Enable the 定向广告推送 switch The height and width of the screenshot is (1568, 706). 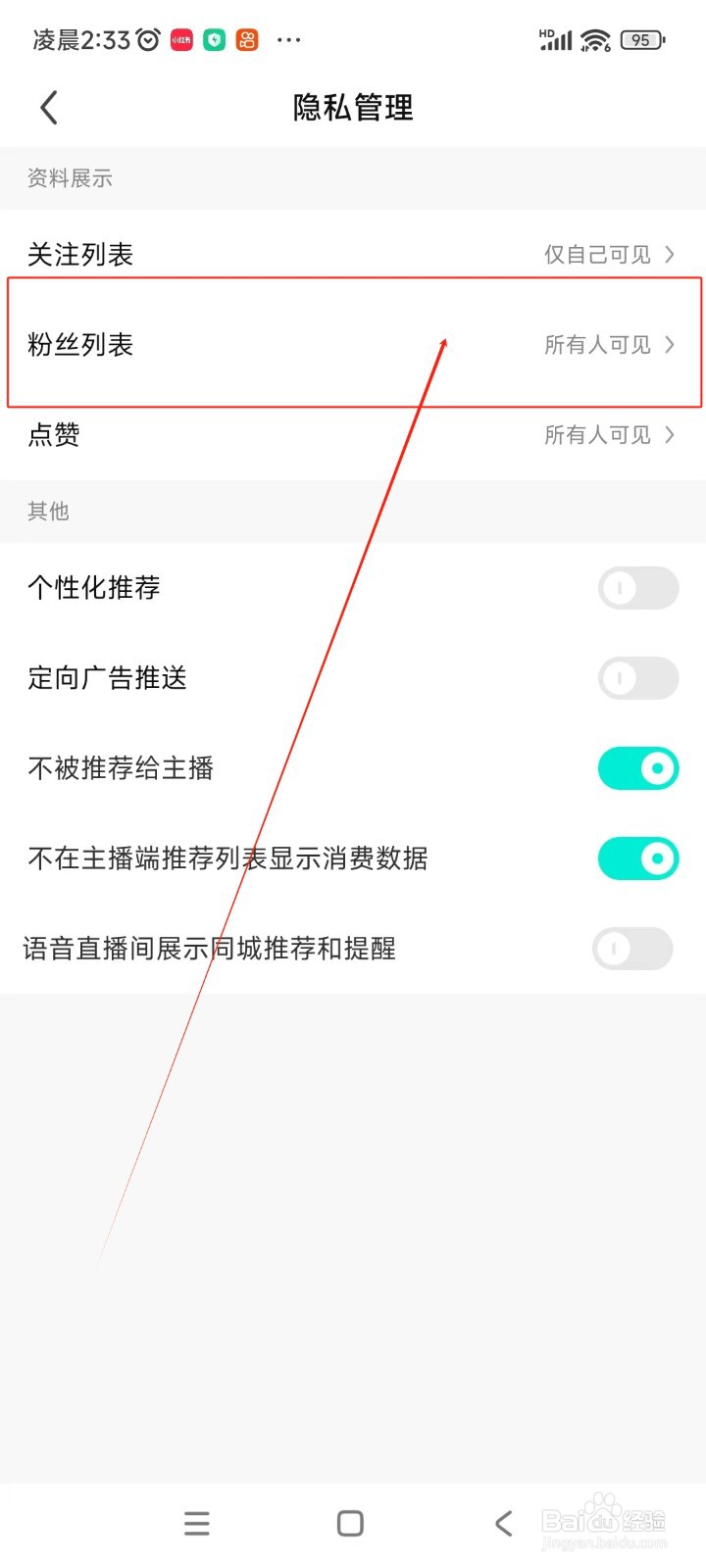(637, 678)
